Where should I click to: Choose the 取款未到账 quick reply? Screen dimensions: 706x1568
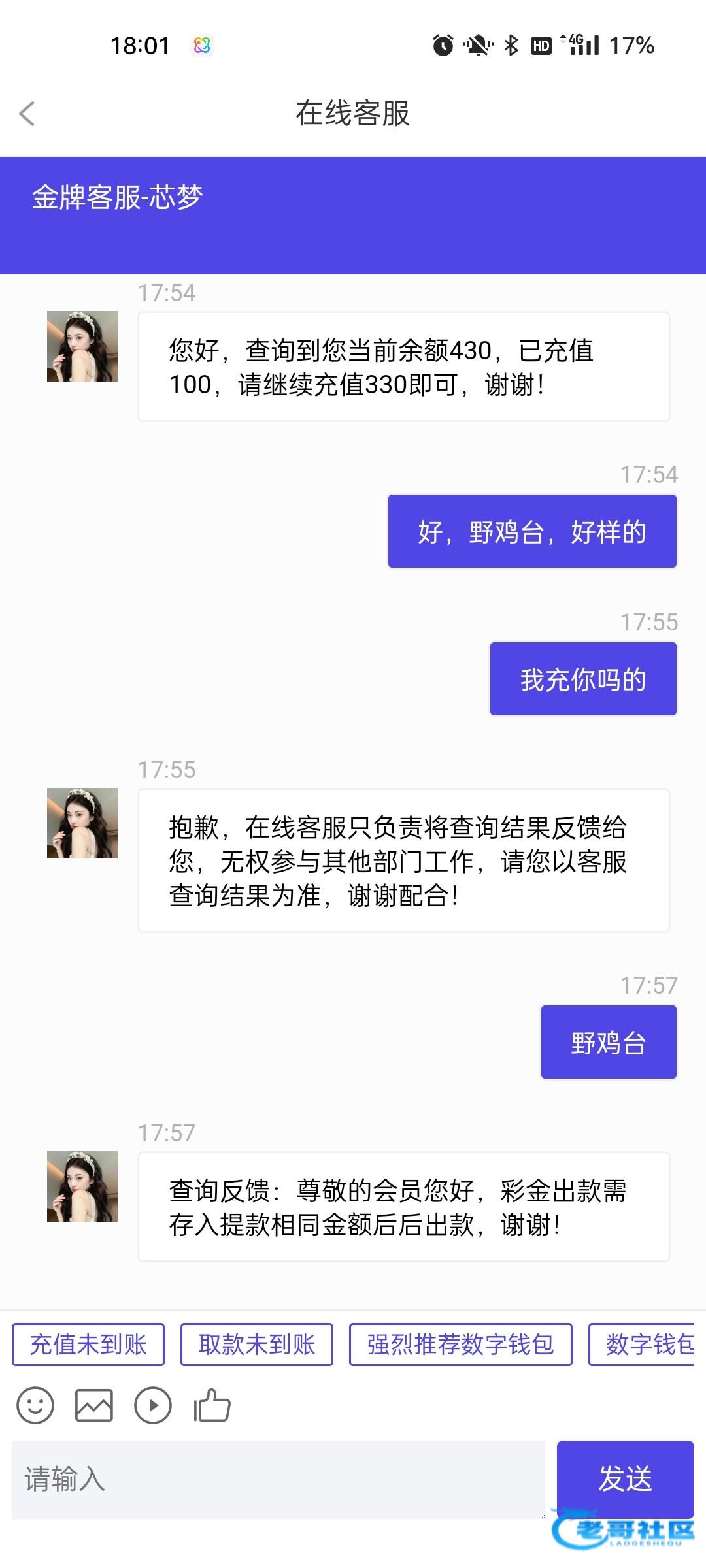tap(257, 1345)
